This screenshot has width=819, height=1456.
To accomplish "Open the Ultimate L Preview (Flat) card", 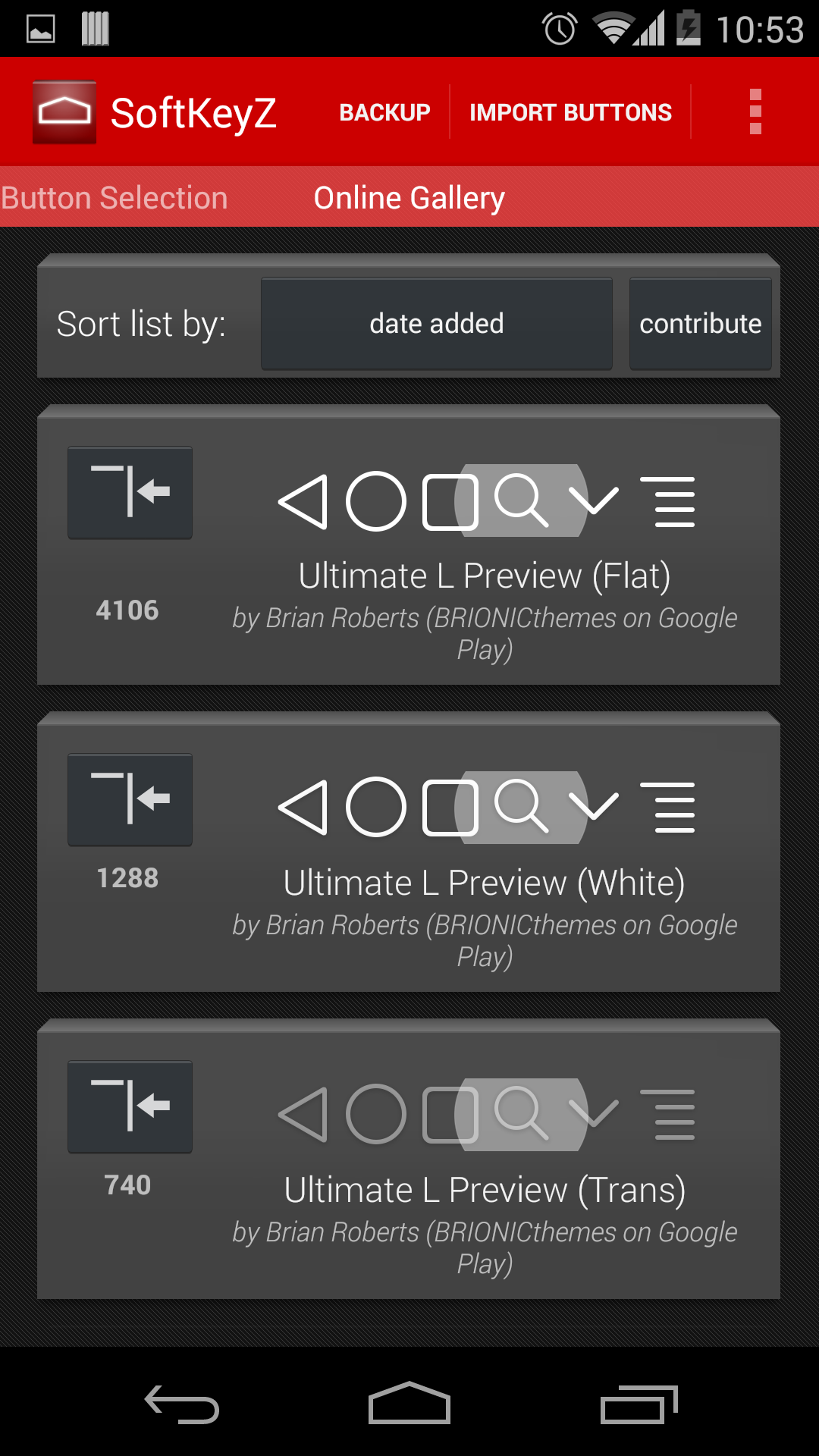I will (485, 576).
